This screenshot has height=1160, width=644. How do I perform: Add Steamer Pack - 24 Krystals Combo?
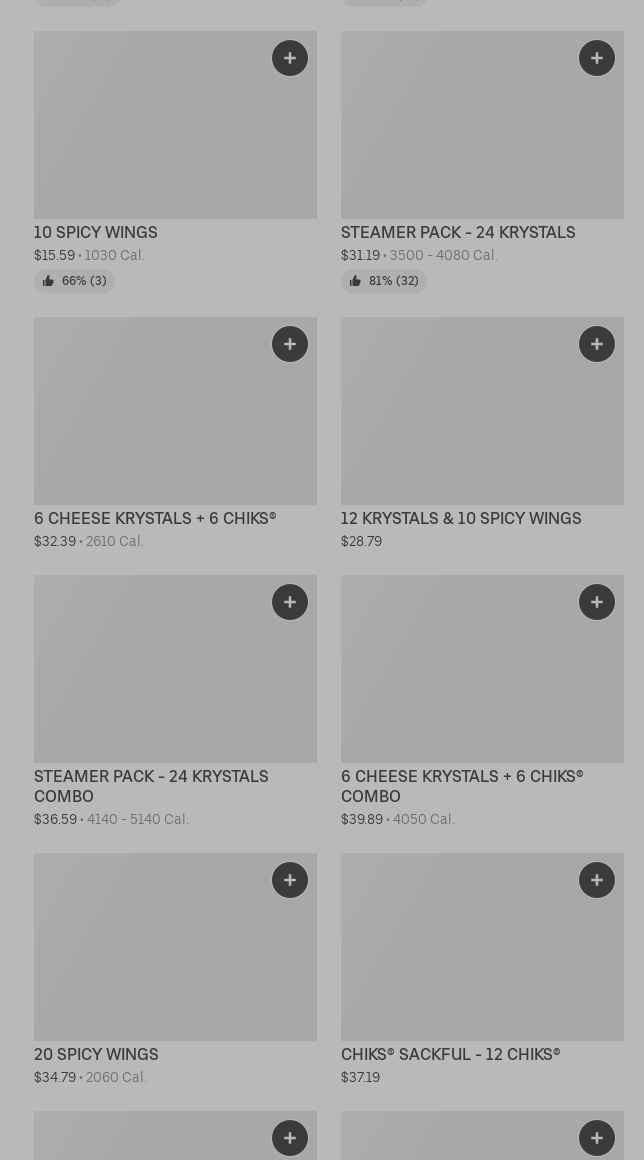coord(290,602)
